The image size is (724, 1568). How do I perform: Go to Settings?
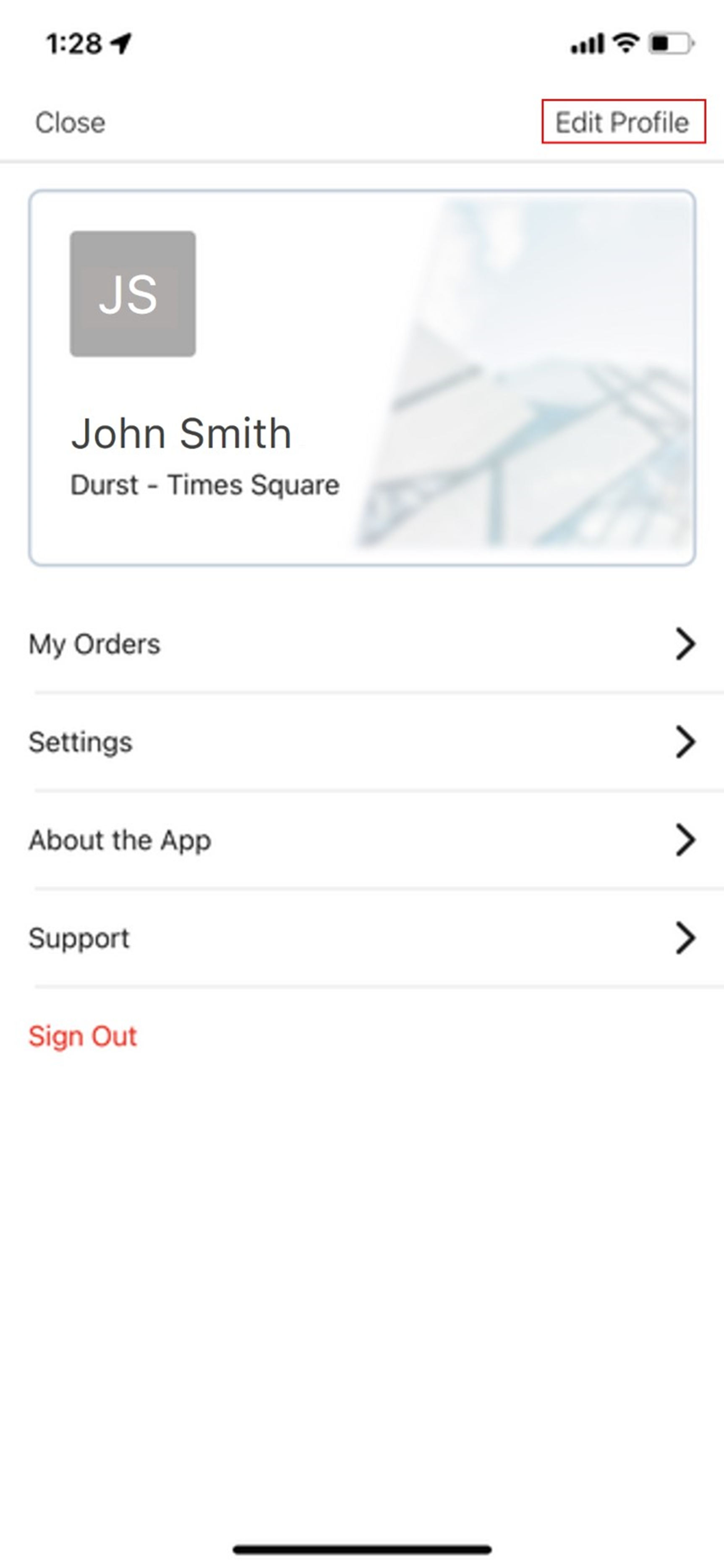click(x=361, y=742)
